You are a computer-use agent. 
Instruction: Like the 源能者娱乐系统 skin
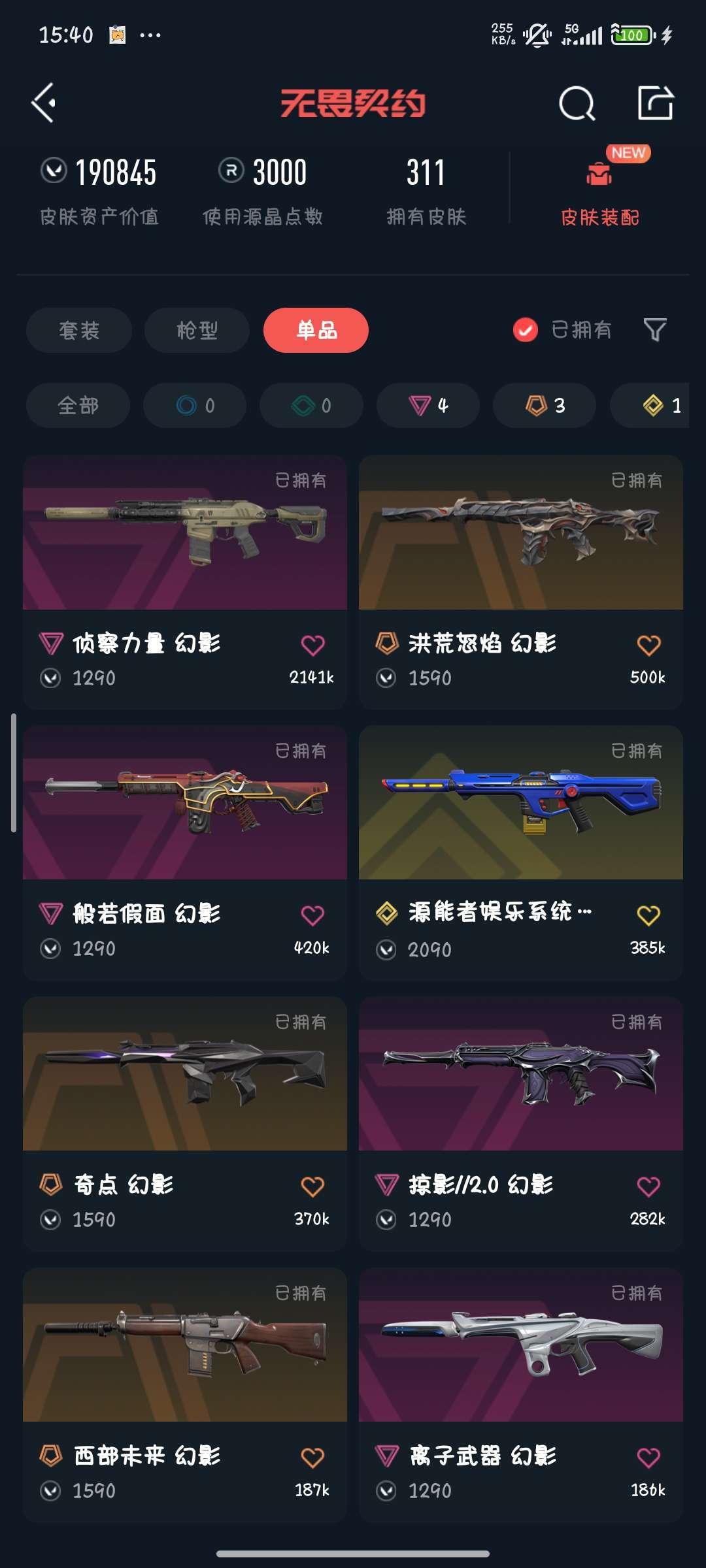(x=648, y=915)
